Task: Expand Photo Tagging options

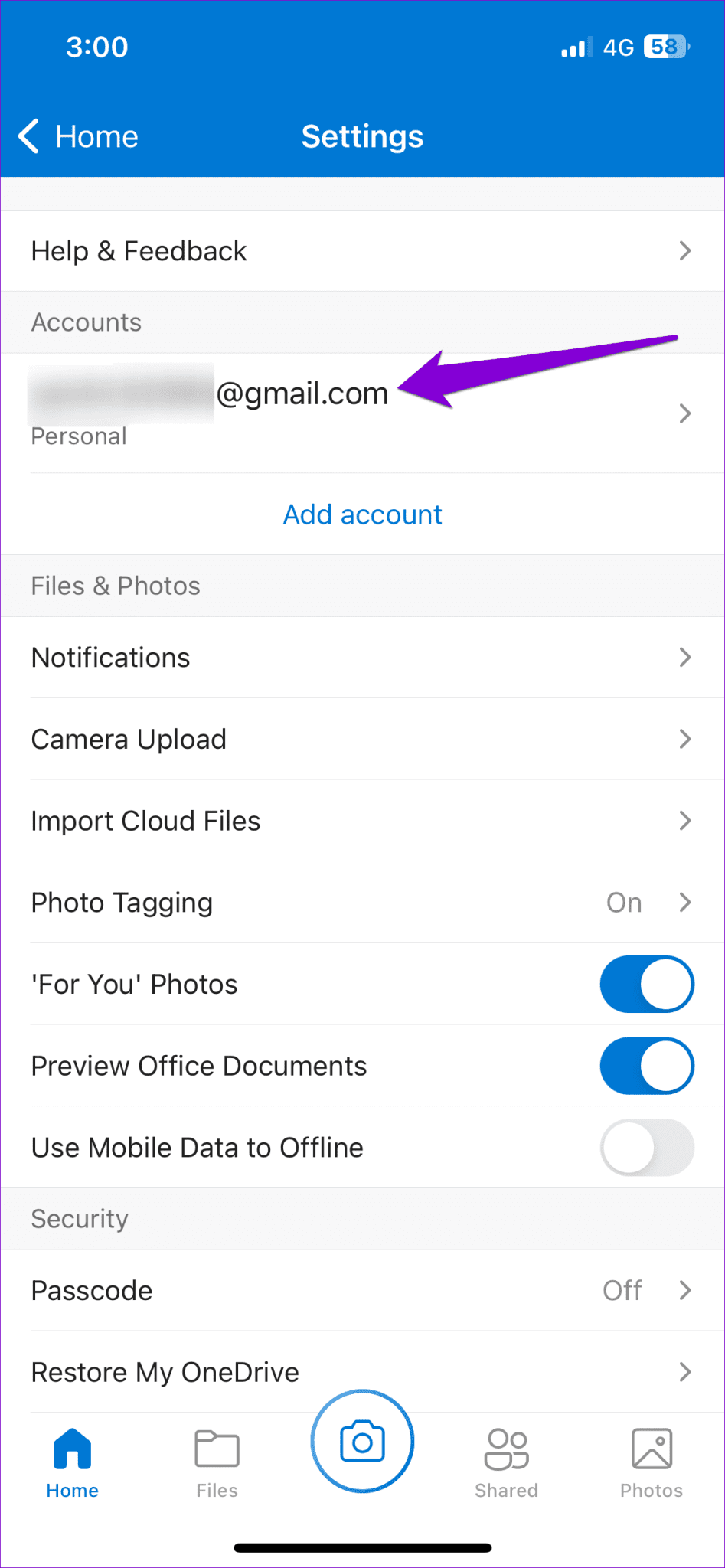Action: (x=685, y=902)
